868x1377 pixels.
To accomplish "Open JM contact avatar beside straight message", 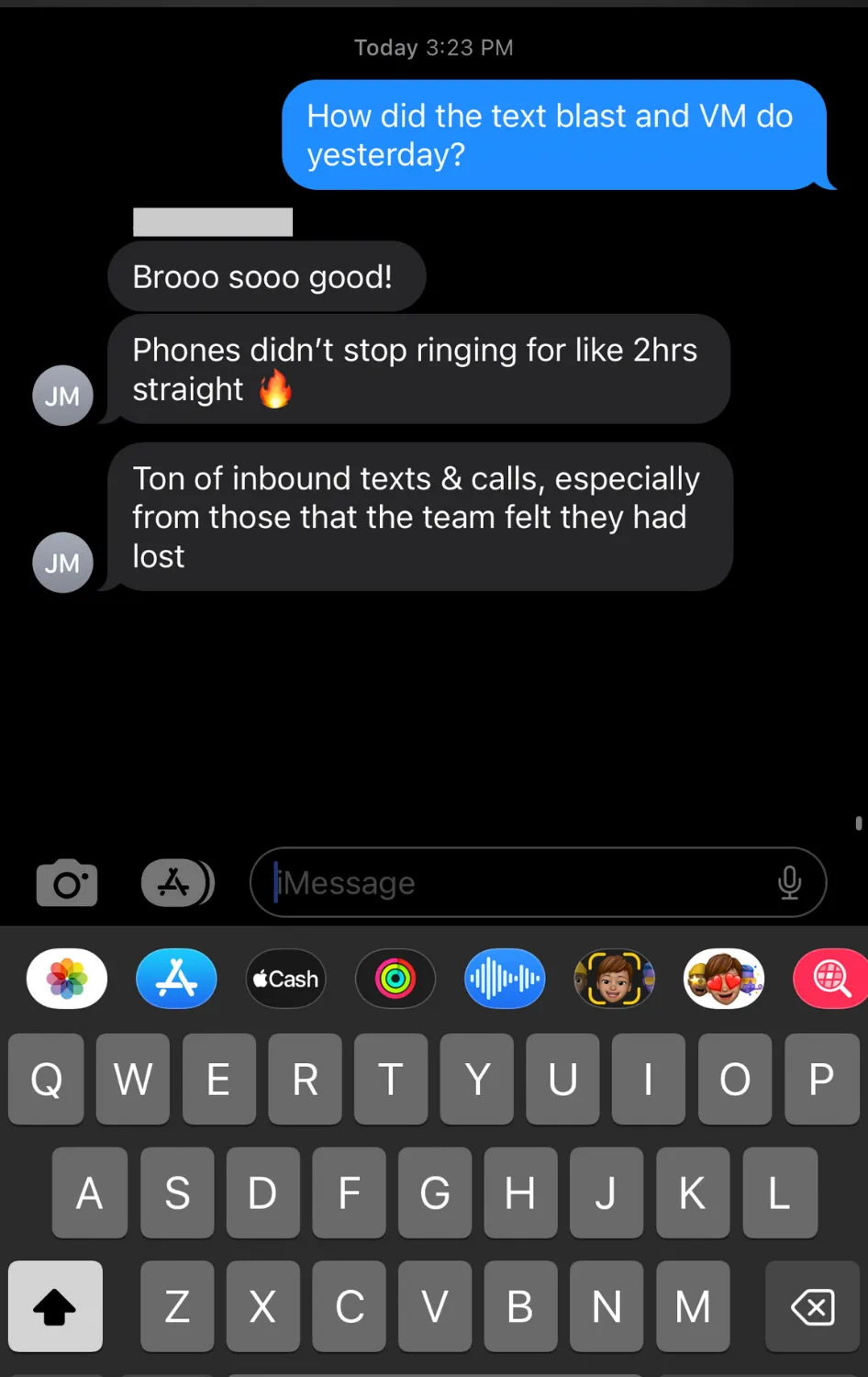I will pos(62,396).
